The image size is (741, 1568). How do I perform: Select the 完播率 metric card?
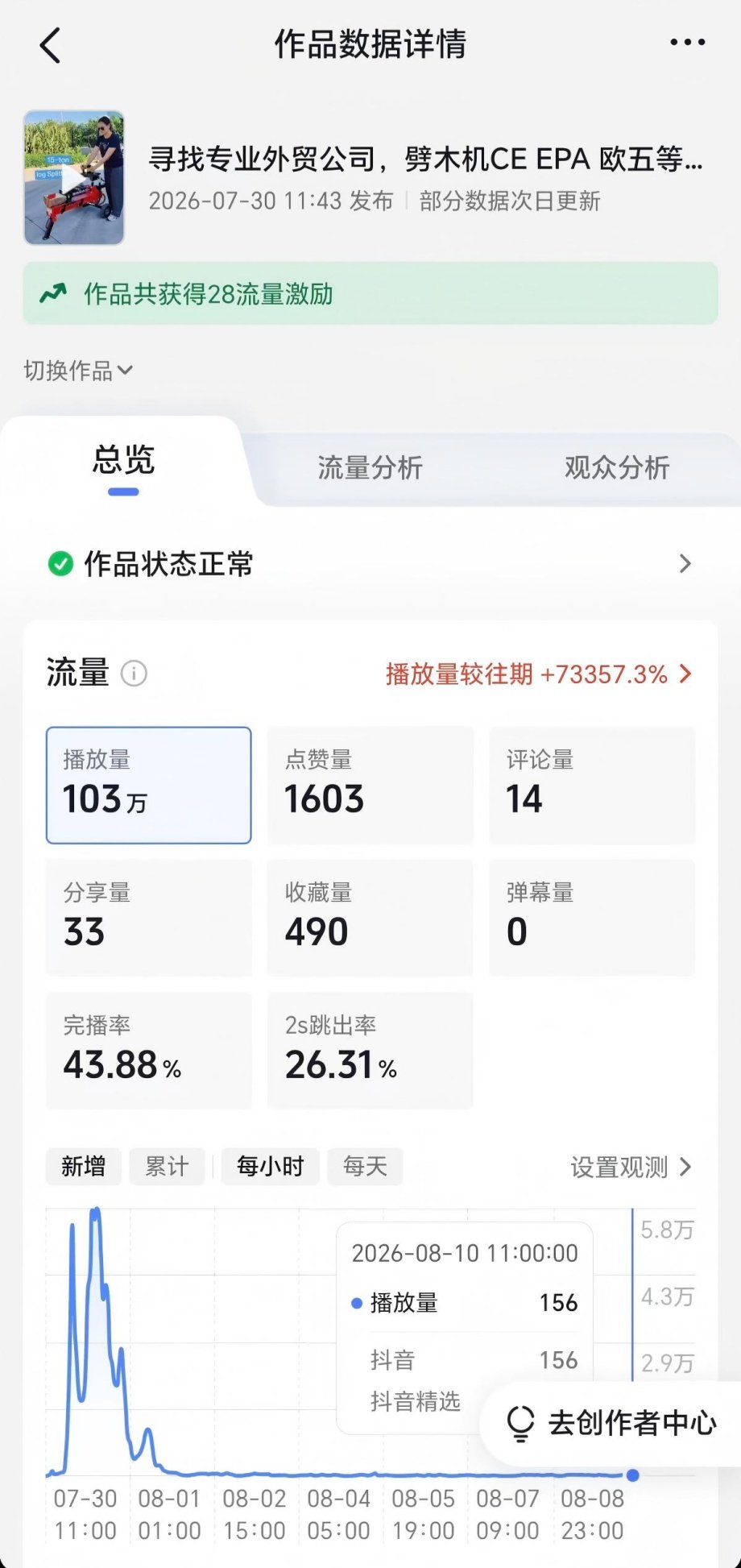(149, 1051)
